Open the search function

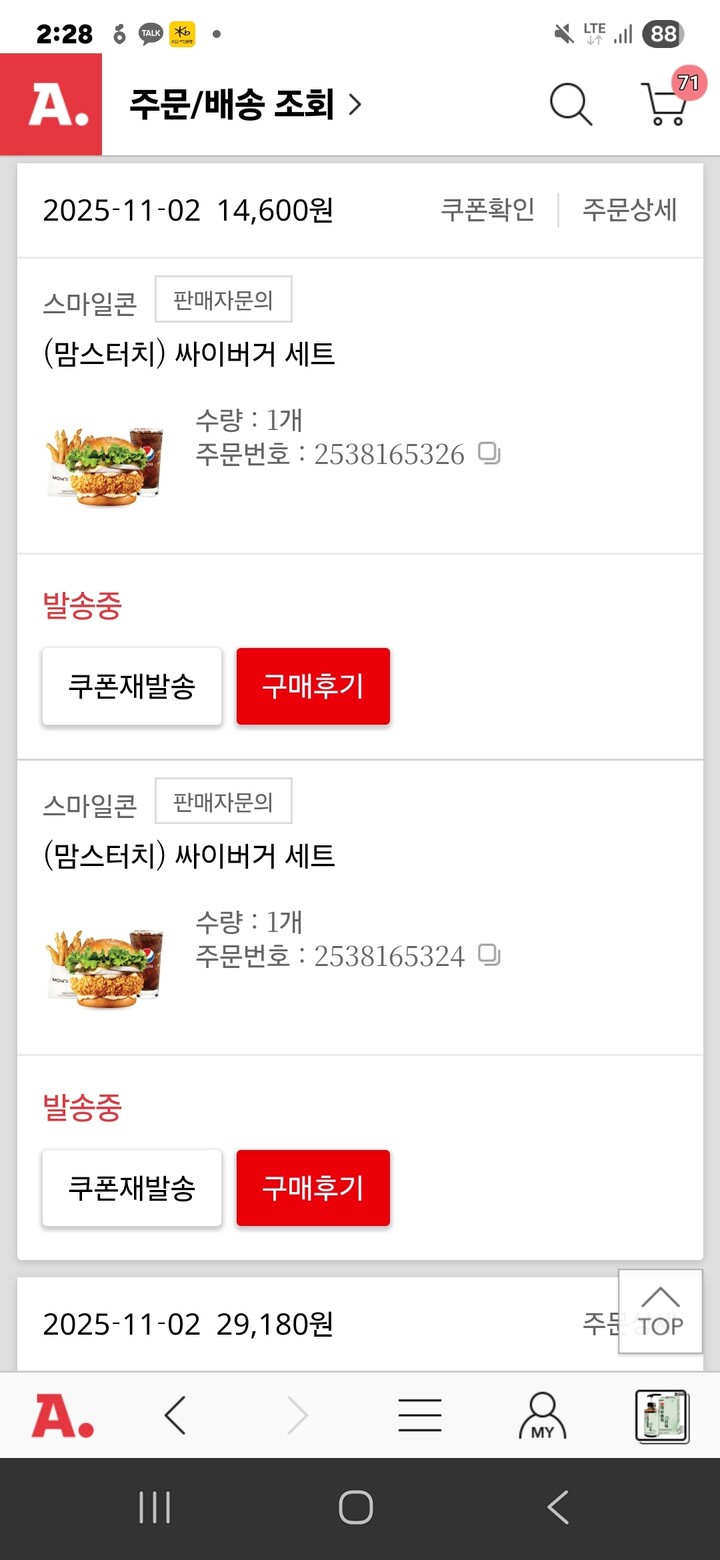click(x=569, y=103)
